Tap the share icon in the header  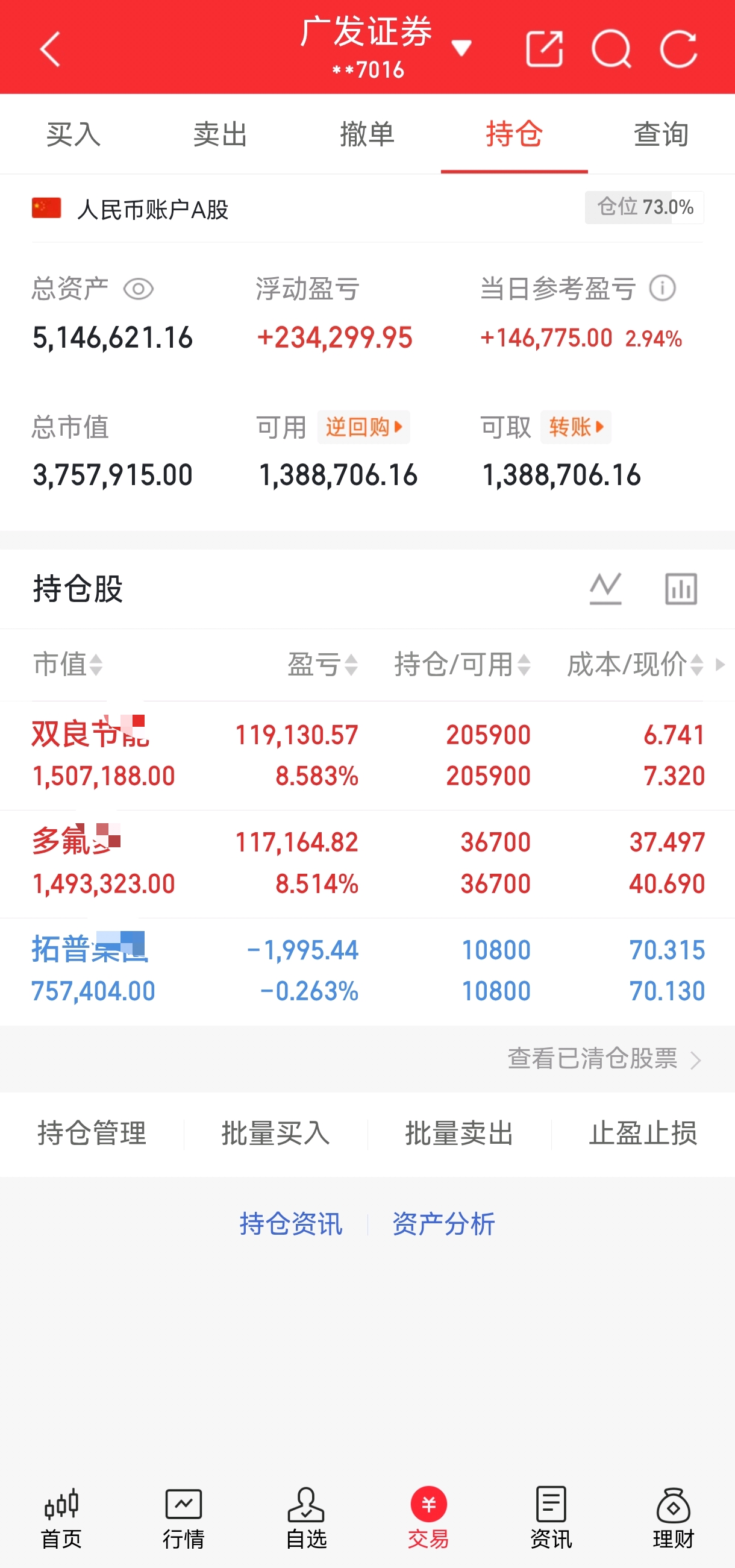click(x=544, y=49)
